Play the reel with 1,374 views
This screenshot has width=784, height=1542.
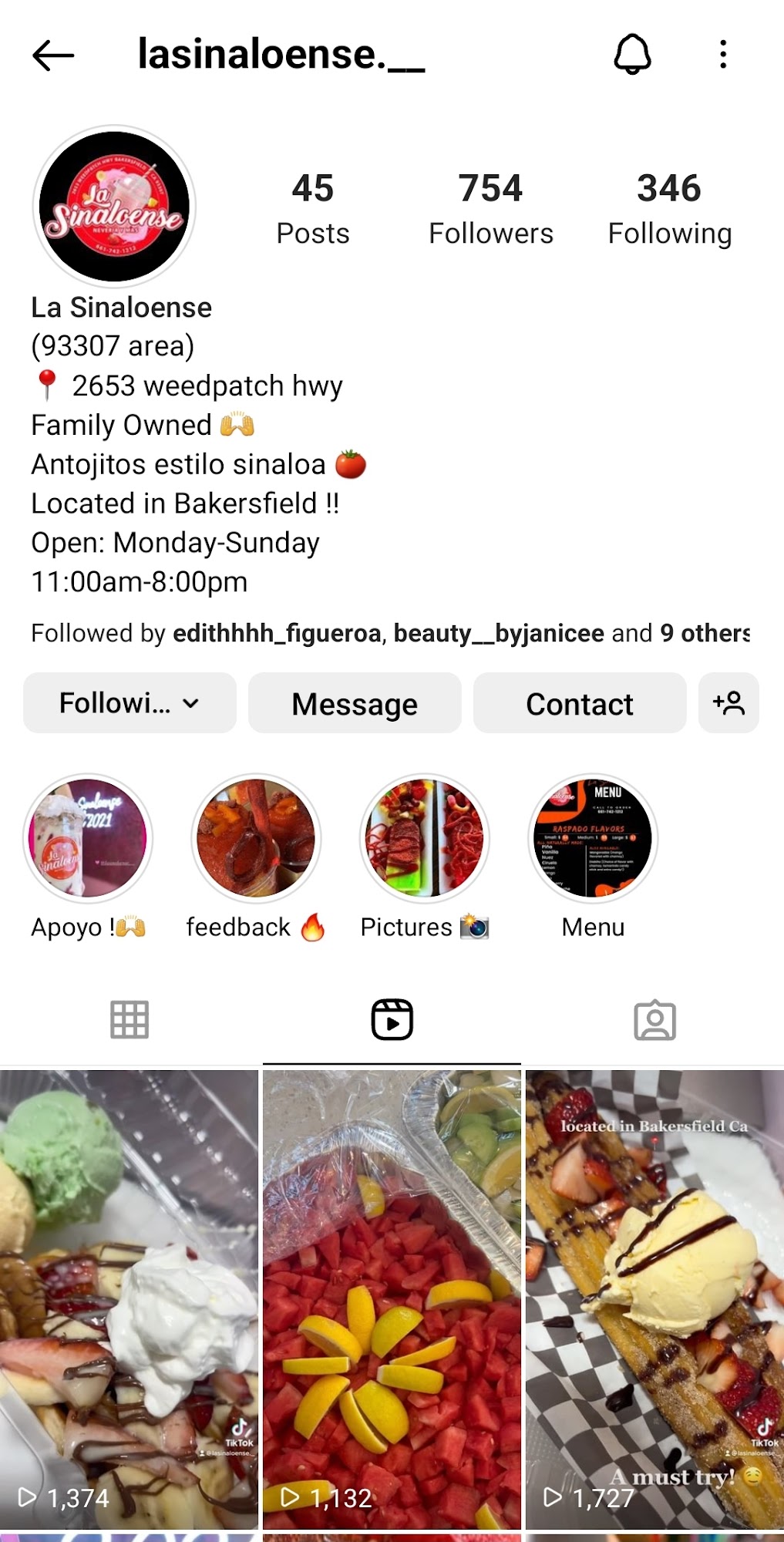[129, 1299]
